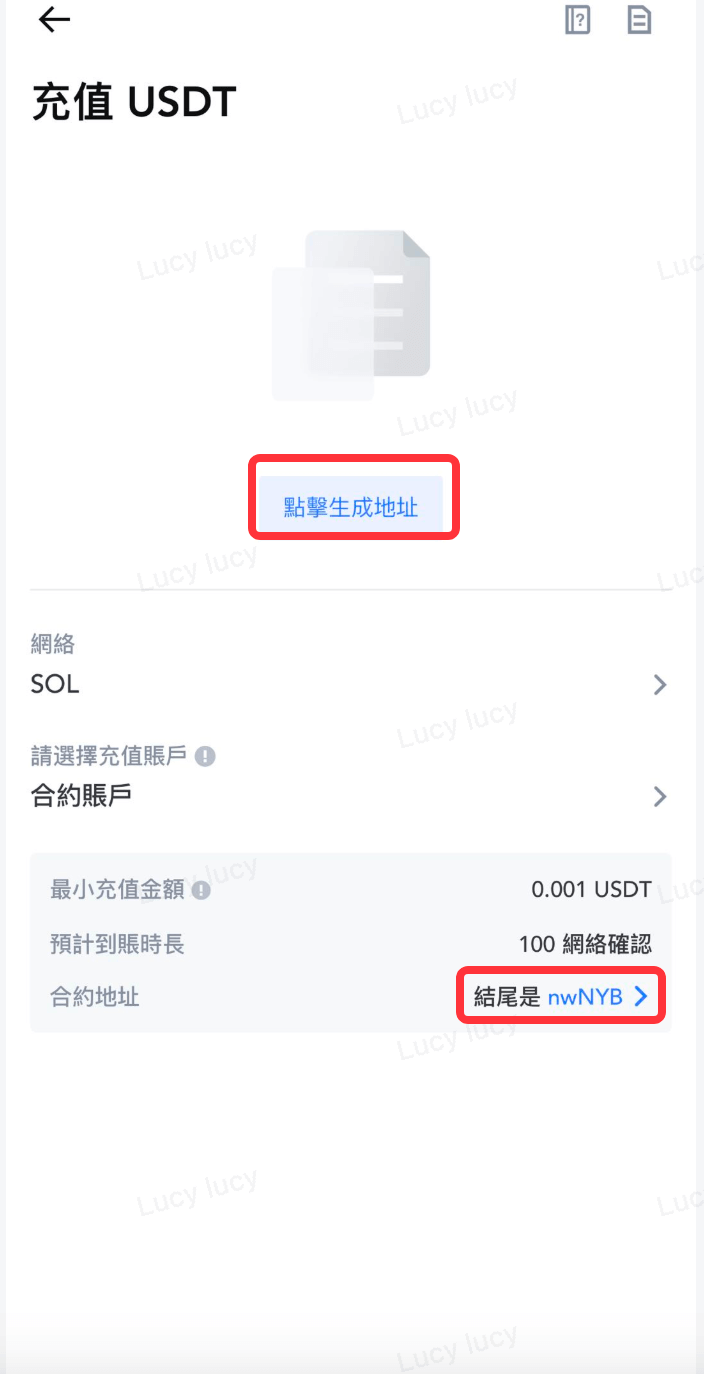Tap info icon beside 最小充值金額

(x=201, y=890)
